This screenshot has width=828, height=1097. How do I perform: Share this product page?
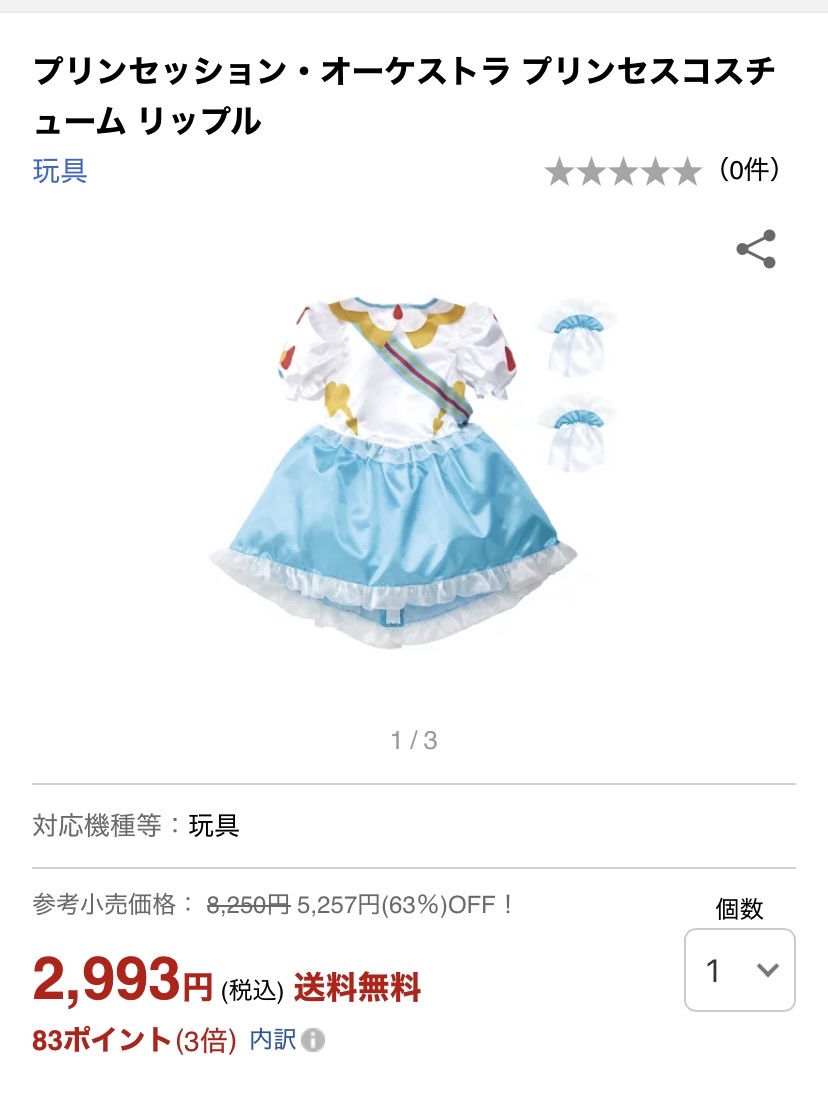[x=756, y=250]
